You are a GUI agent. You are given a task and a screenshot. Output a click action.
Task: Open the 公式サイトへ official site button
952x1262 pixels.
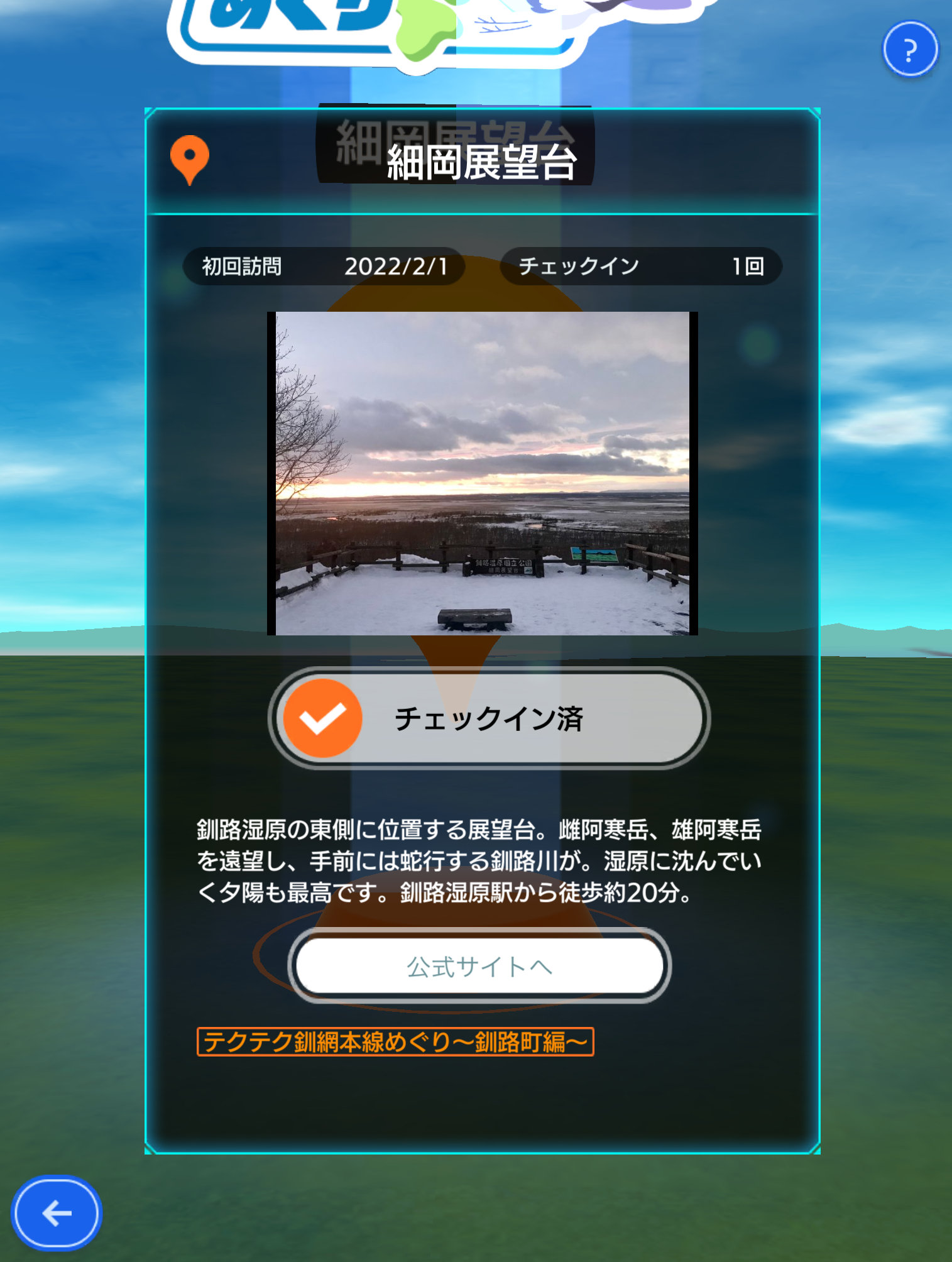479,966
